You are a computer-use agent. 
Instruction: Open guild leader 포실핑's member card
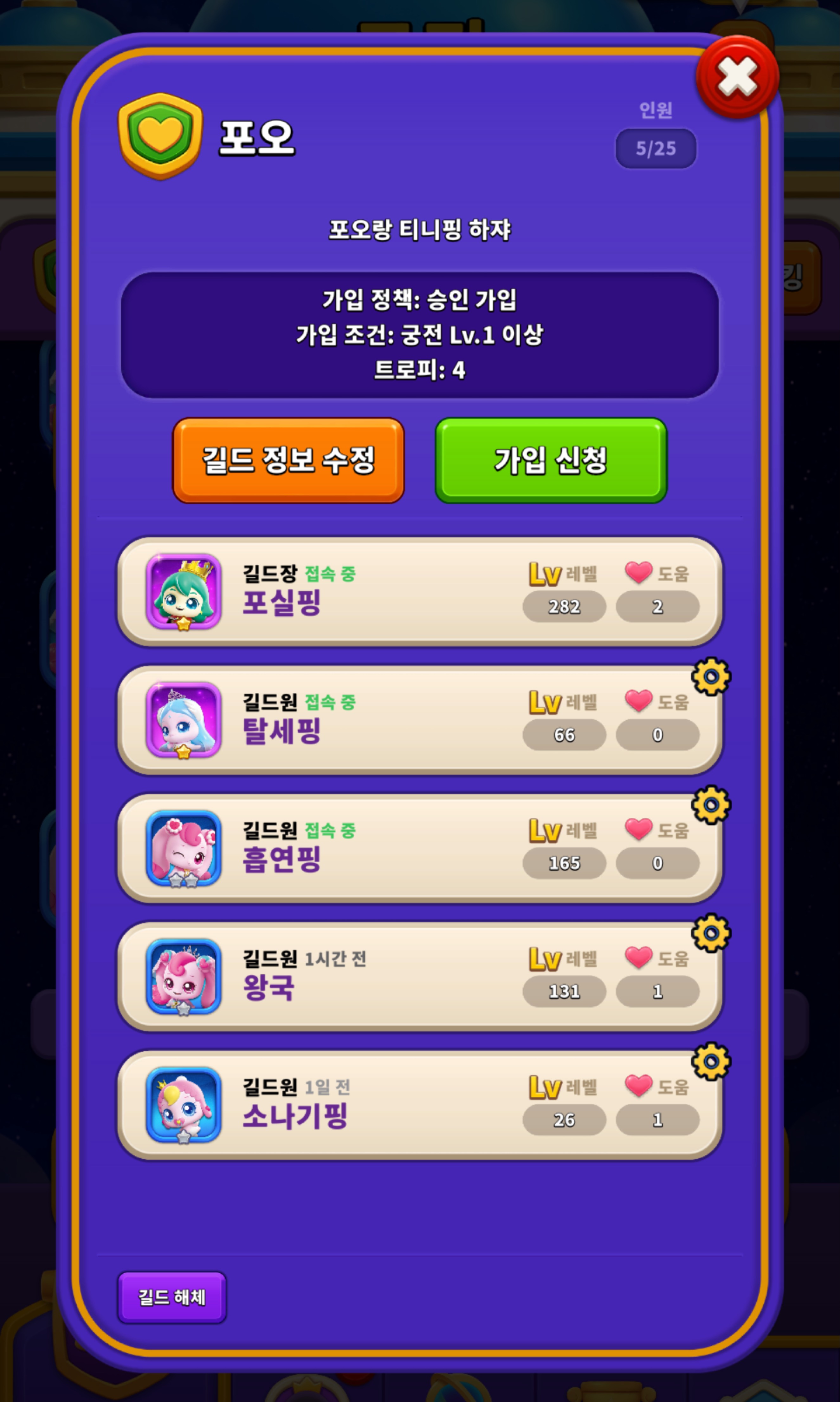coord(419,592)
